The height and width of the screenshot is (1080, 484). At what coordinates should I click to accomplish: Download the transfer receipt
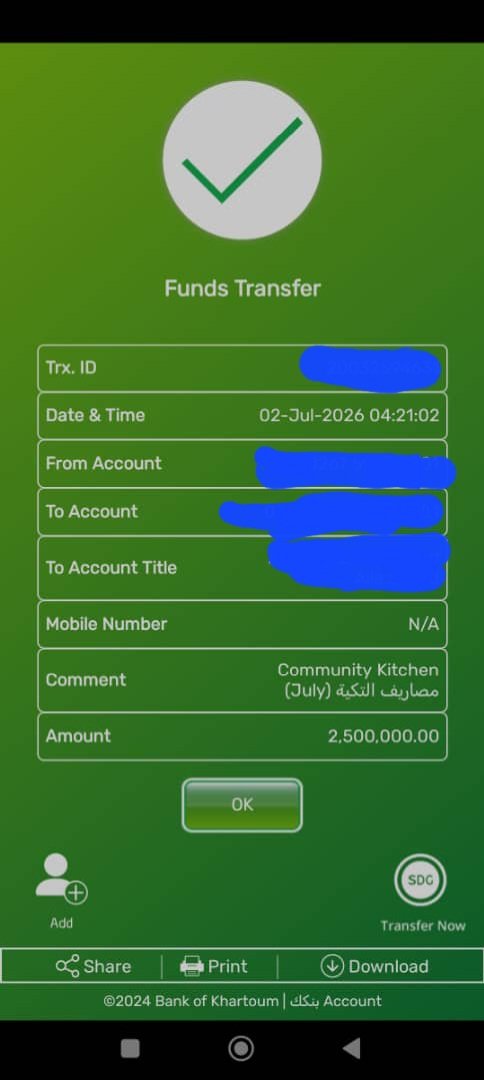pos(375,966)
